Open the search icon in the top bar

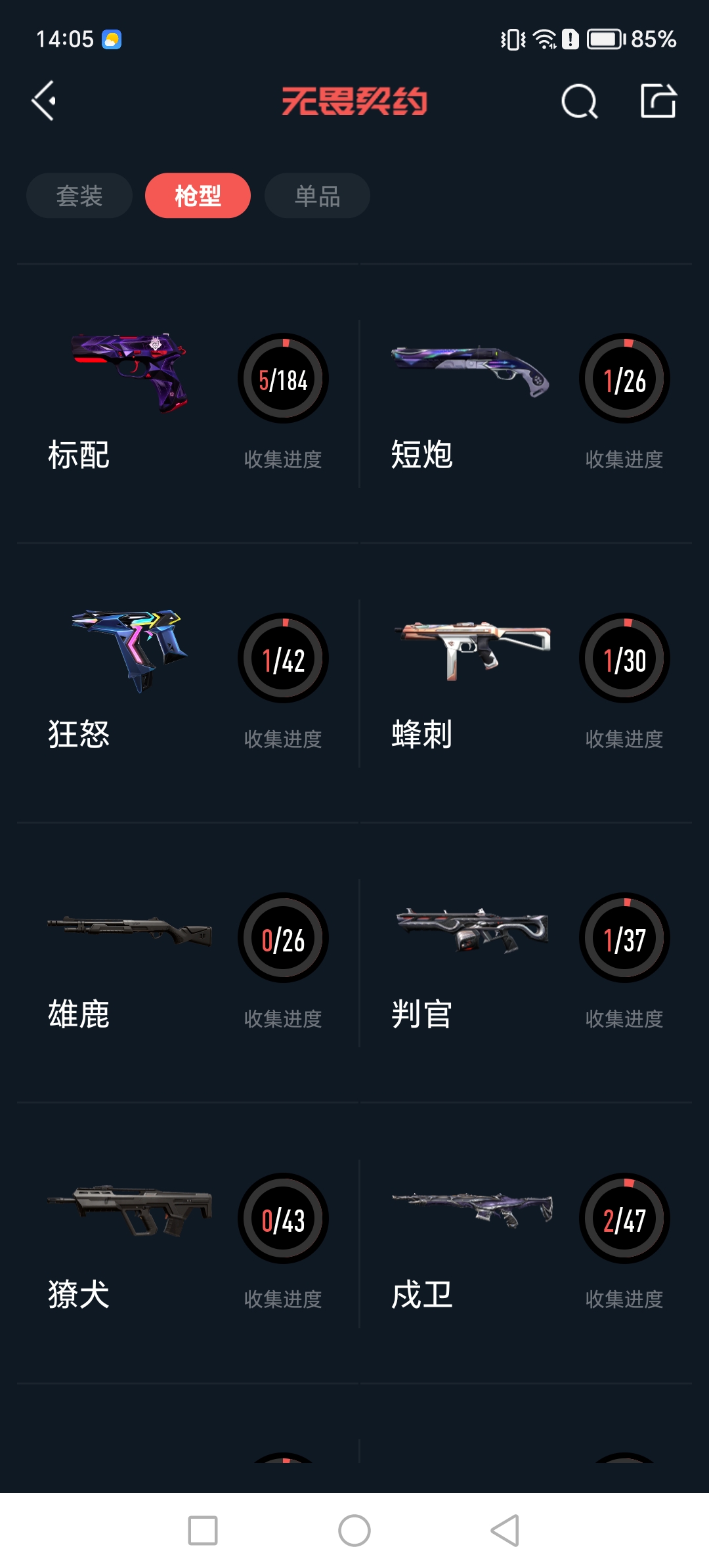(x=578, y=102)
